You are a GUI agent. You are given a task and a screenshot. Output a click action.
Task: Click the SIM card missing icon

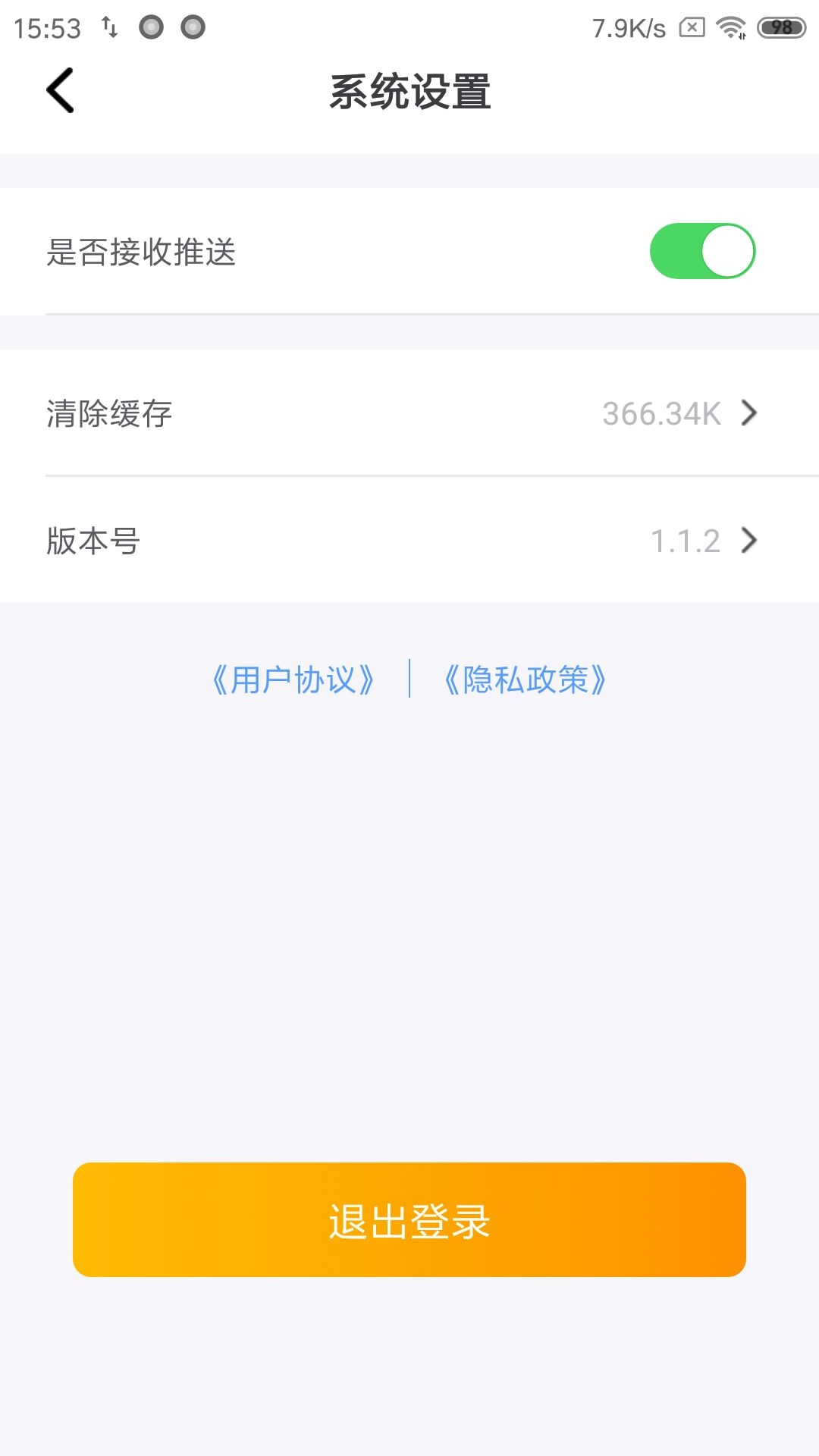click(694, 27)
